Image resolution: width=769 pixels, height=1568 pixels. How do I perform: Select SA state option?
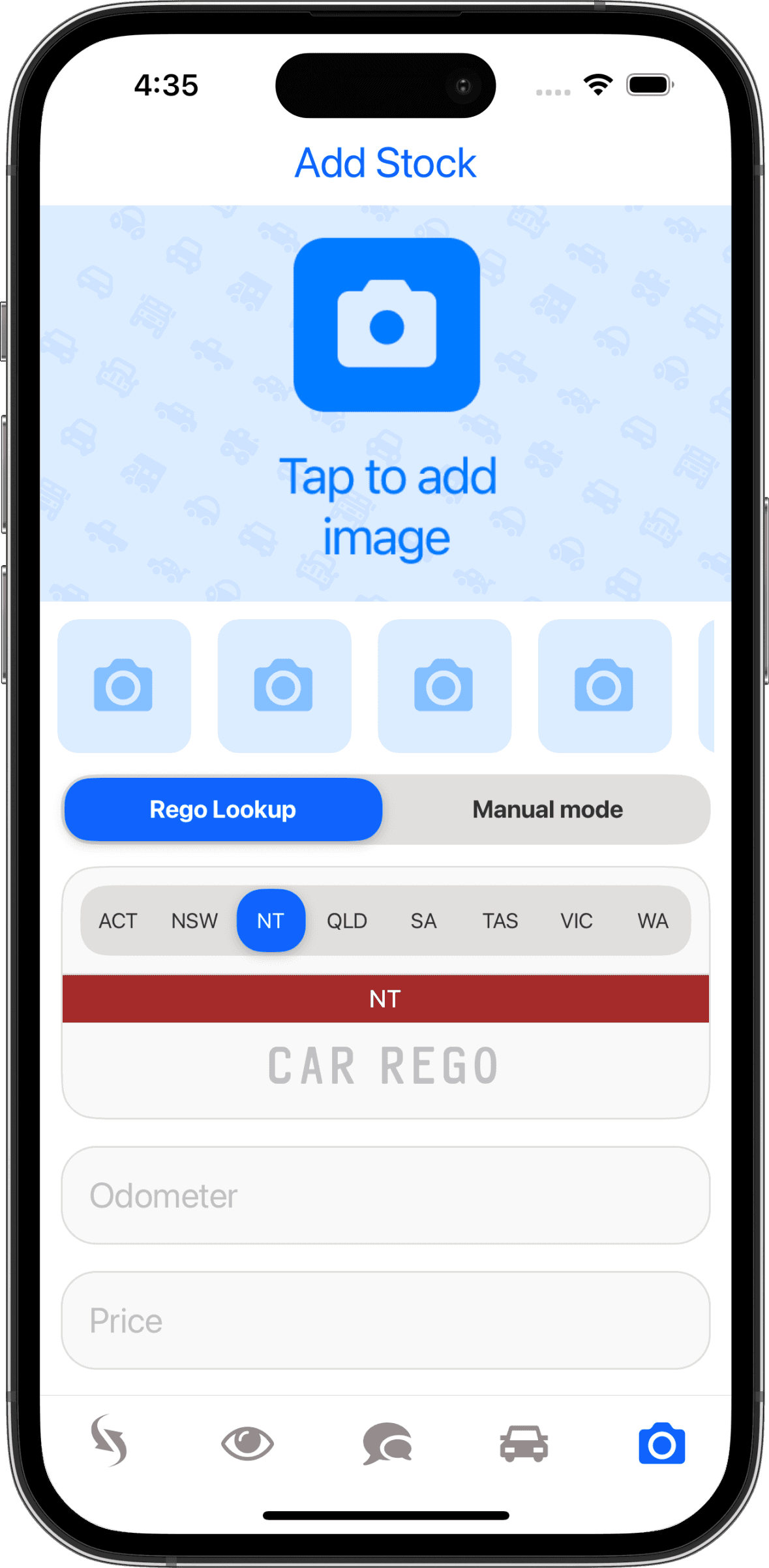tap(423, 921)
